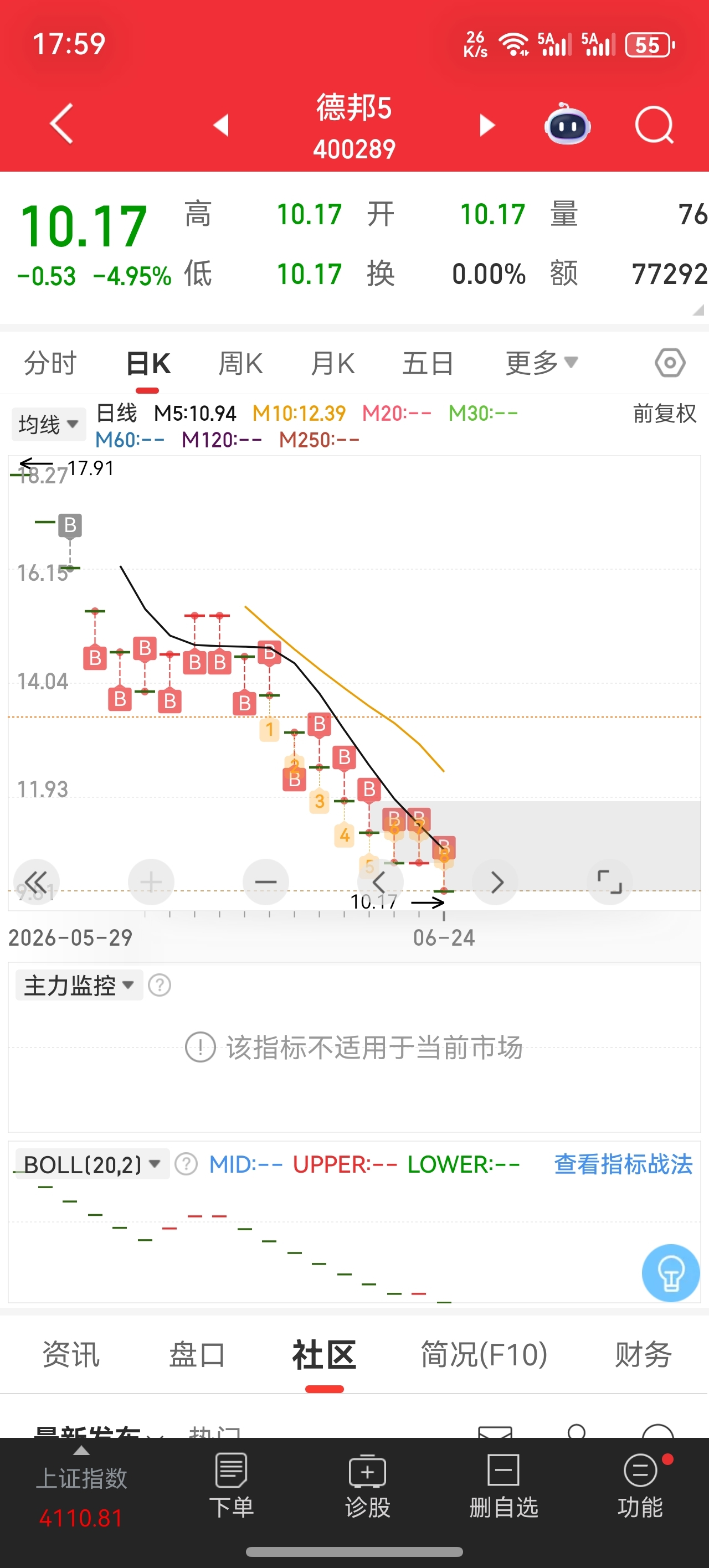Change the 前复权 adjustment setting
Image resolution: width=709 pixels, height=1568 pixels.
tap(665, 414)
